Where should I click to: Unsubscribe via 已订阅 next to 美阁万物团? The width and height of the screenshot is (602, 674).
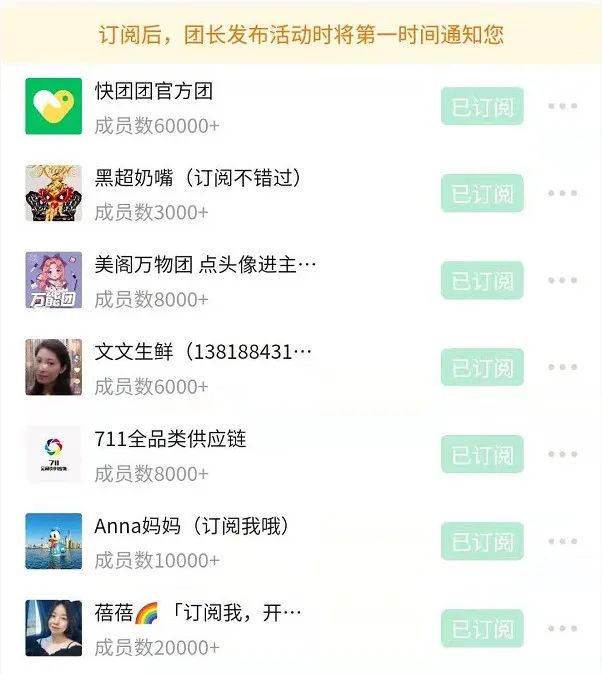pyautogui.click(x=482, y=280)
